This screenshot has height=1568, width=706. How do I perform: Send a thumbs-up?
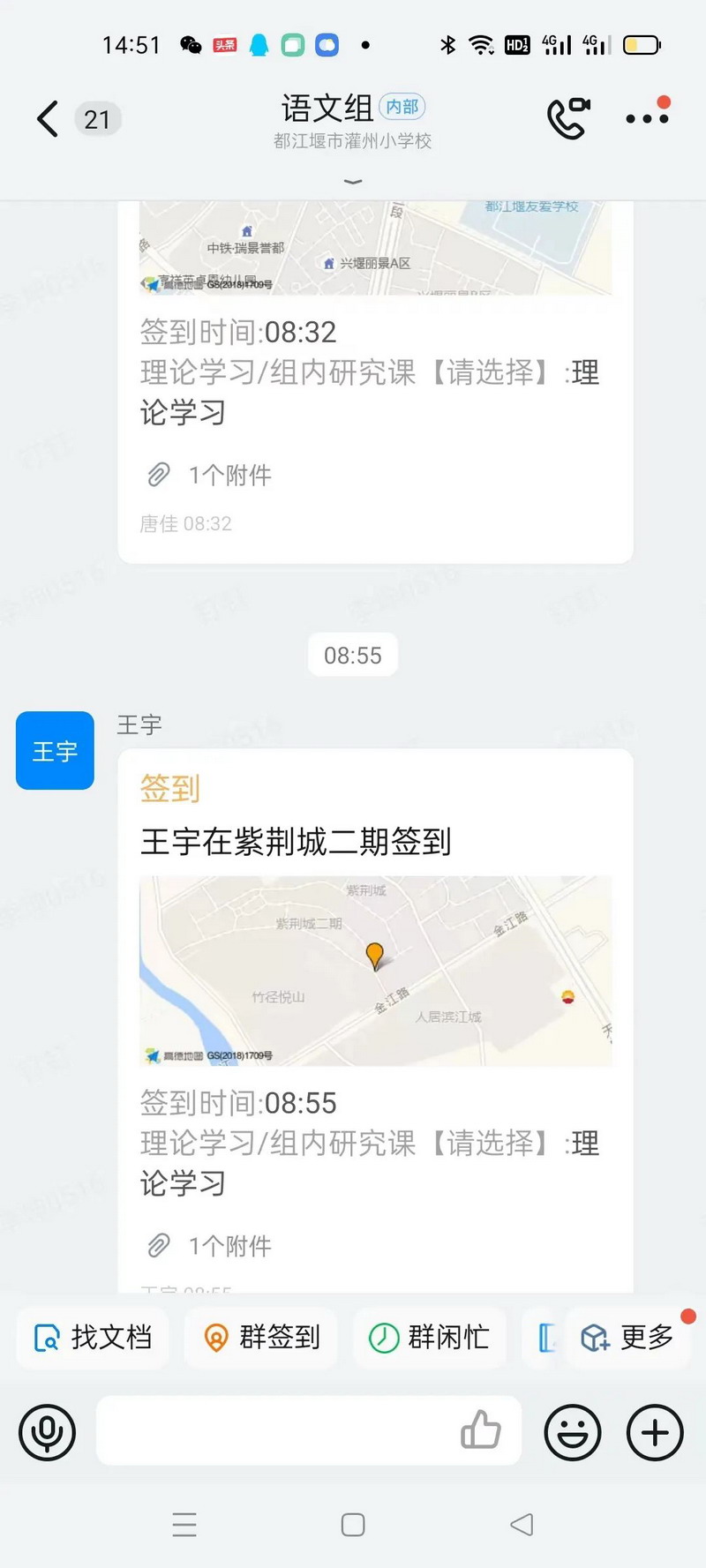point(481,1430)
